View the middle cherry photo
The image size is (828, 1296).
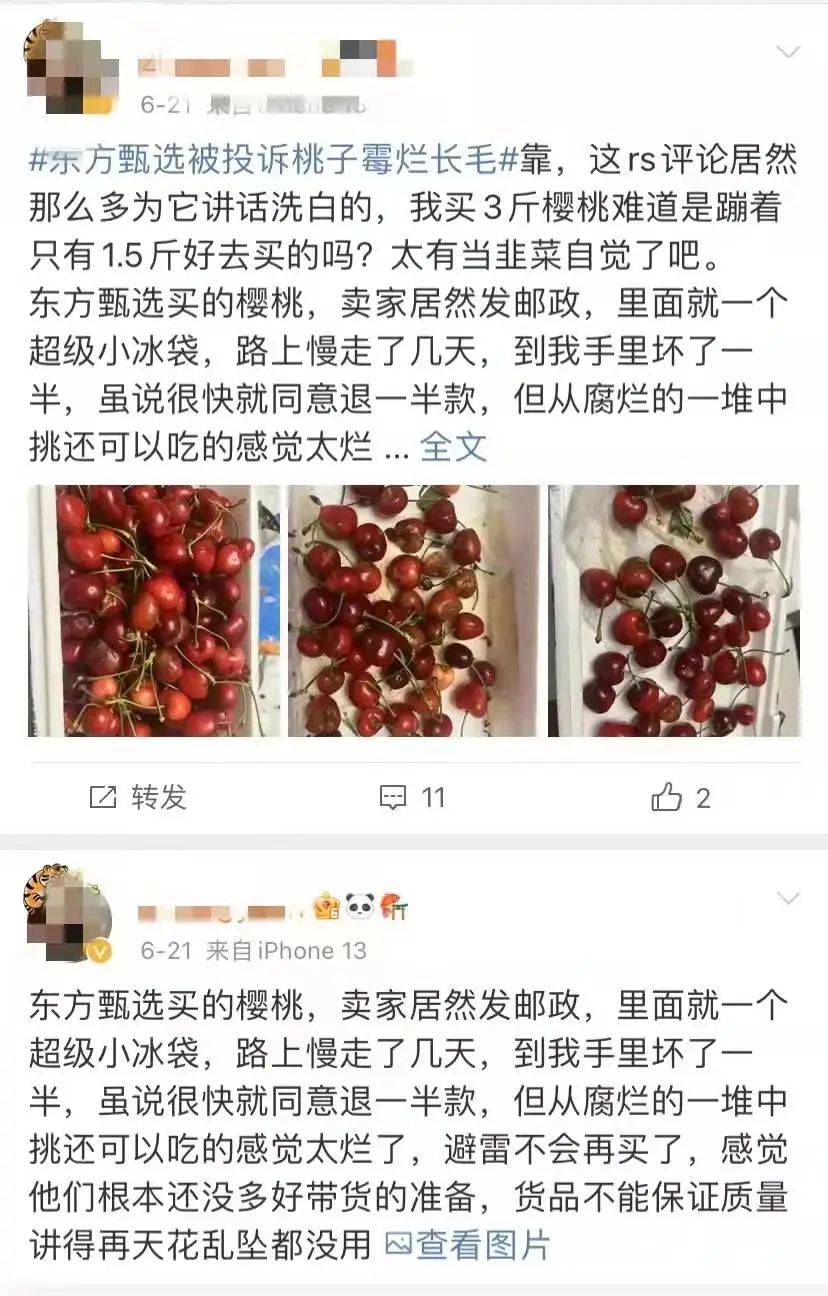point(412,611)
